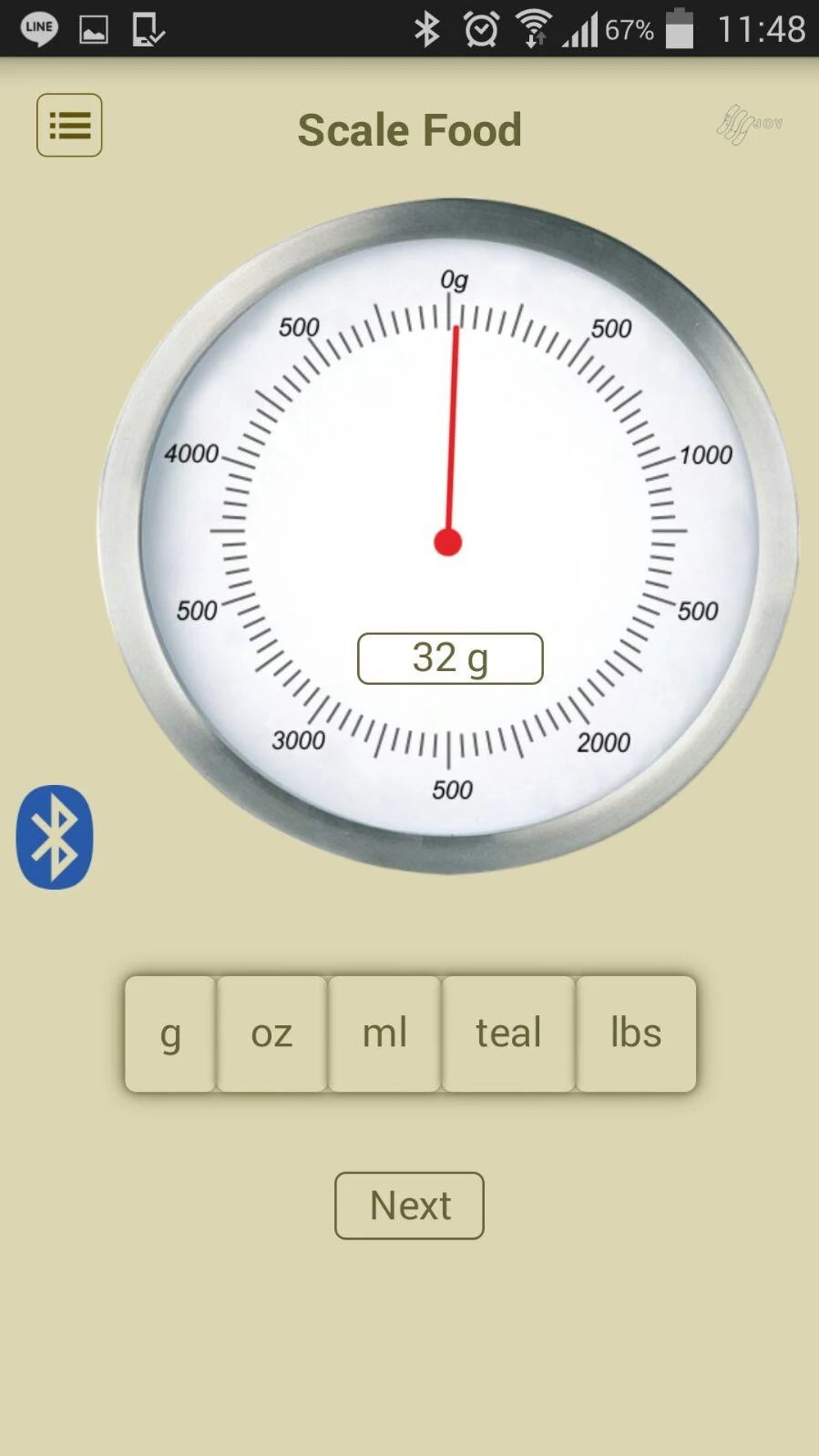The width and height of the screenshot is (819, 1456).
Task: Tap the blue Bluetooth connection icon
Action: click(55, 837)
